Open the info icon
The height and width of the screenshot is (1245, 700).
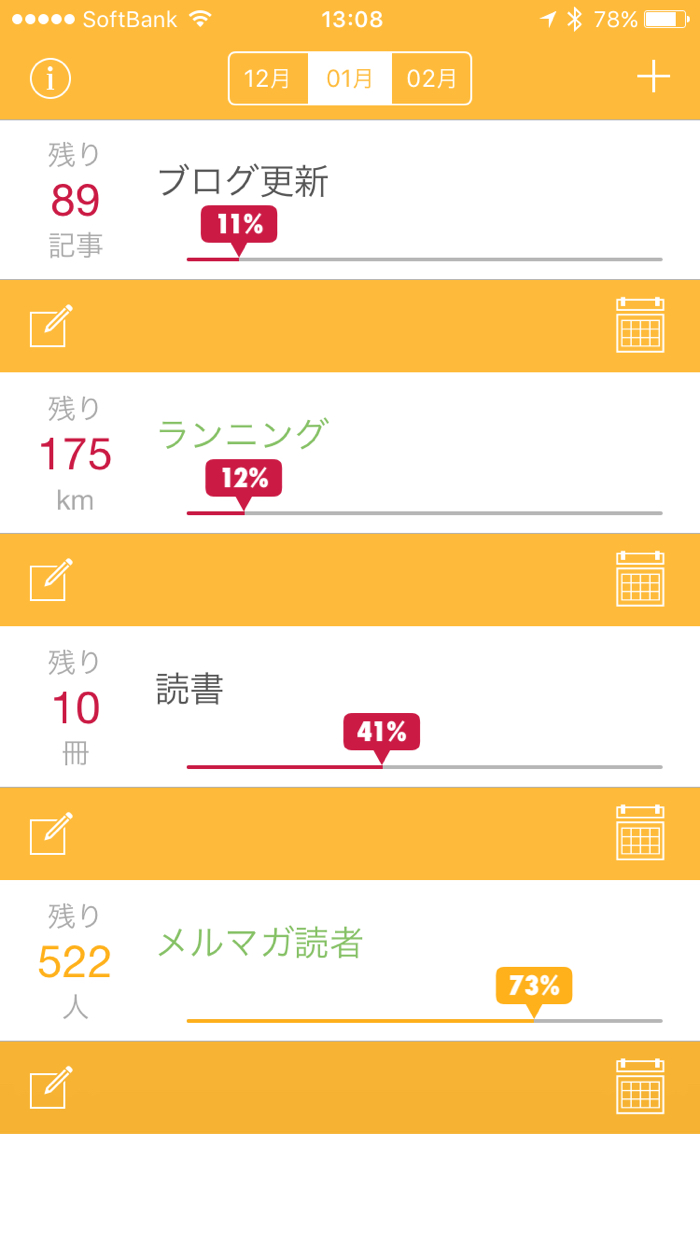pos(50,78)
